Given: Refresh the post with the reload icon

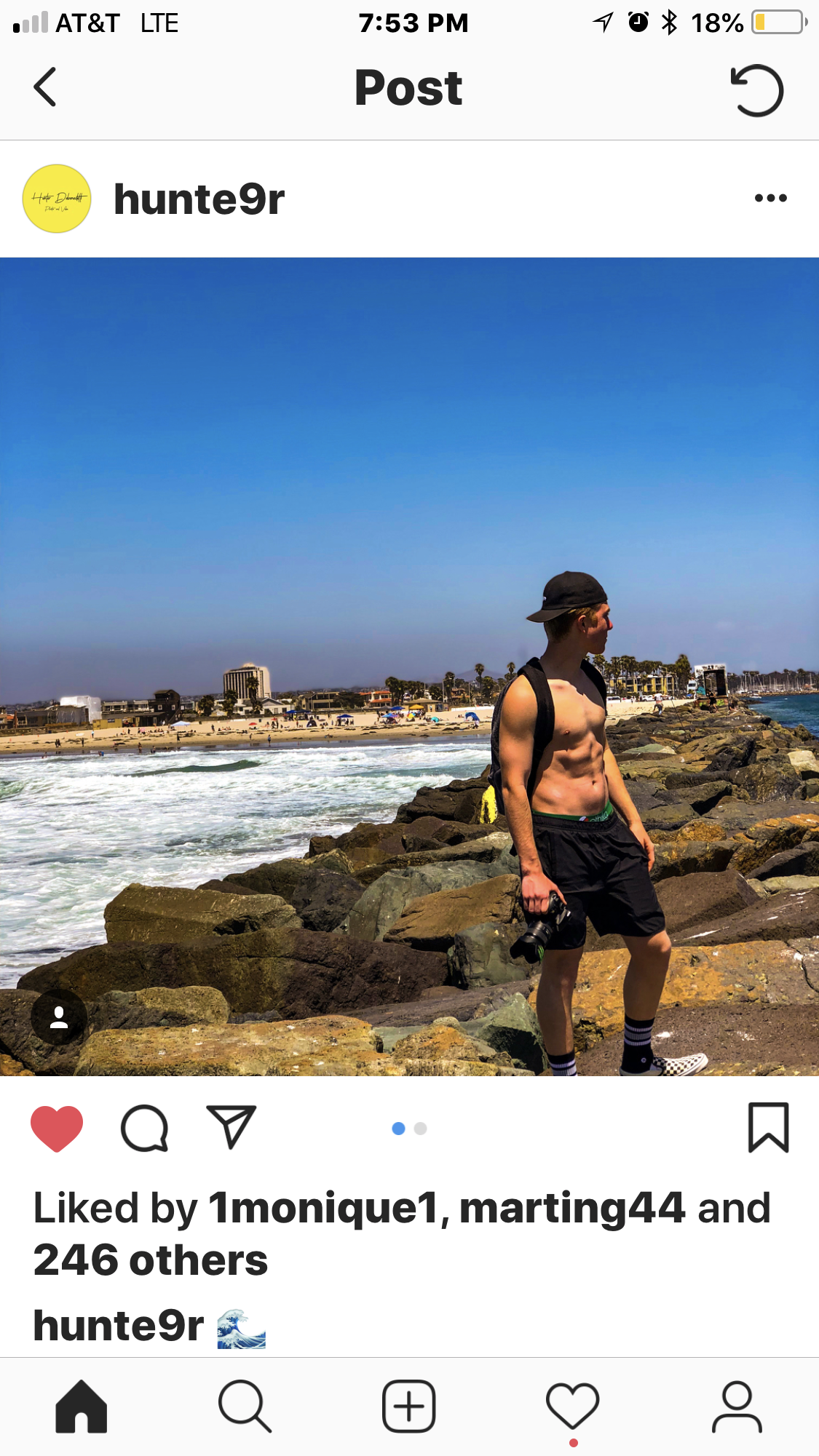Looking at the screenshot, I should click(x=757, y=90).
